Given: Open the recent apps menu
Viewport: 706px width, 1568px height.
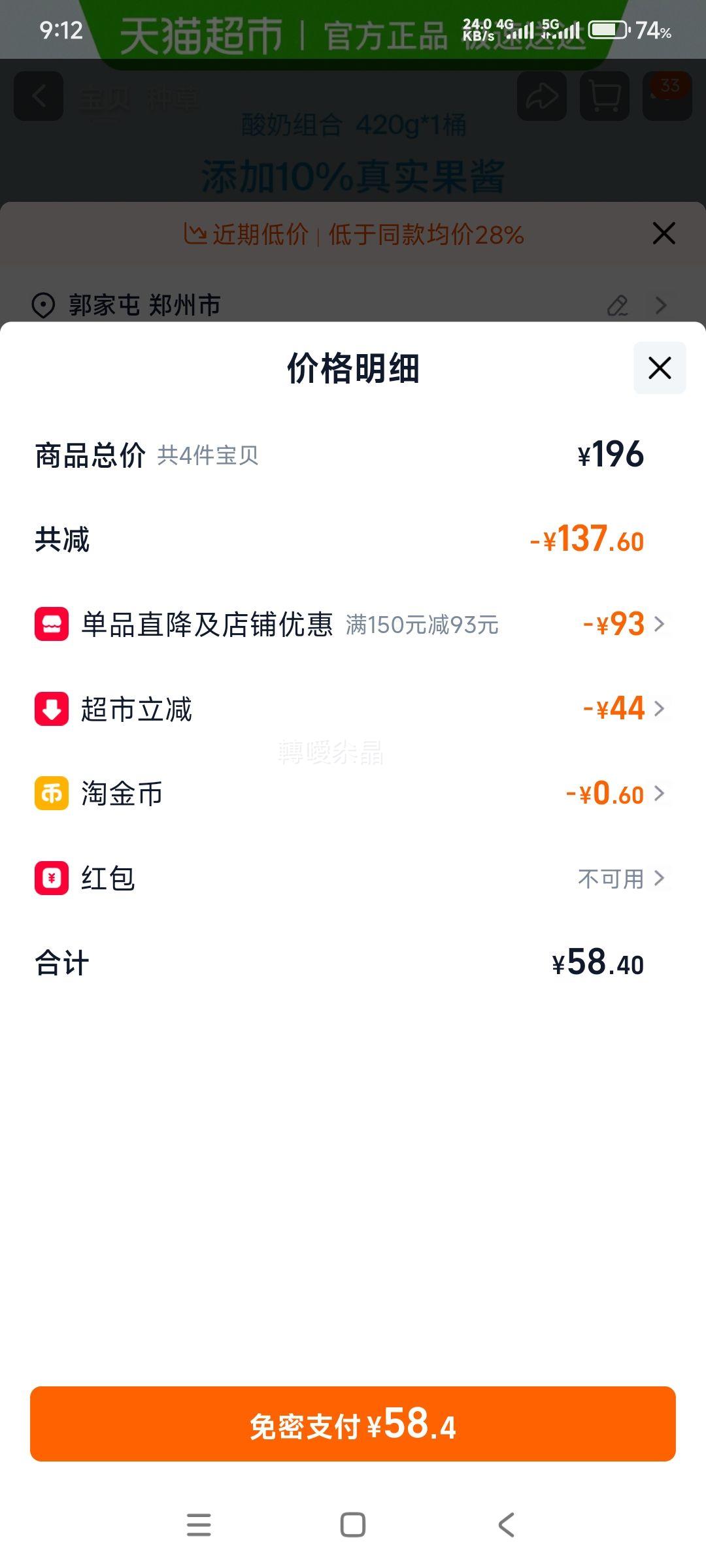Looking at the screenshot, I should (x=199, y=1525).
